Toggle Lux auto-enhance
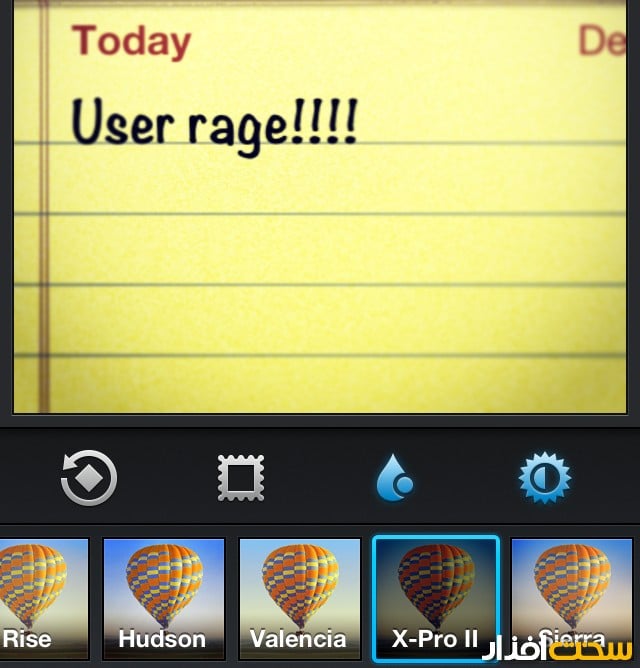The width and height of the screenshot is (640, 668). coord(545,479)
